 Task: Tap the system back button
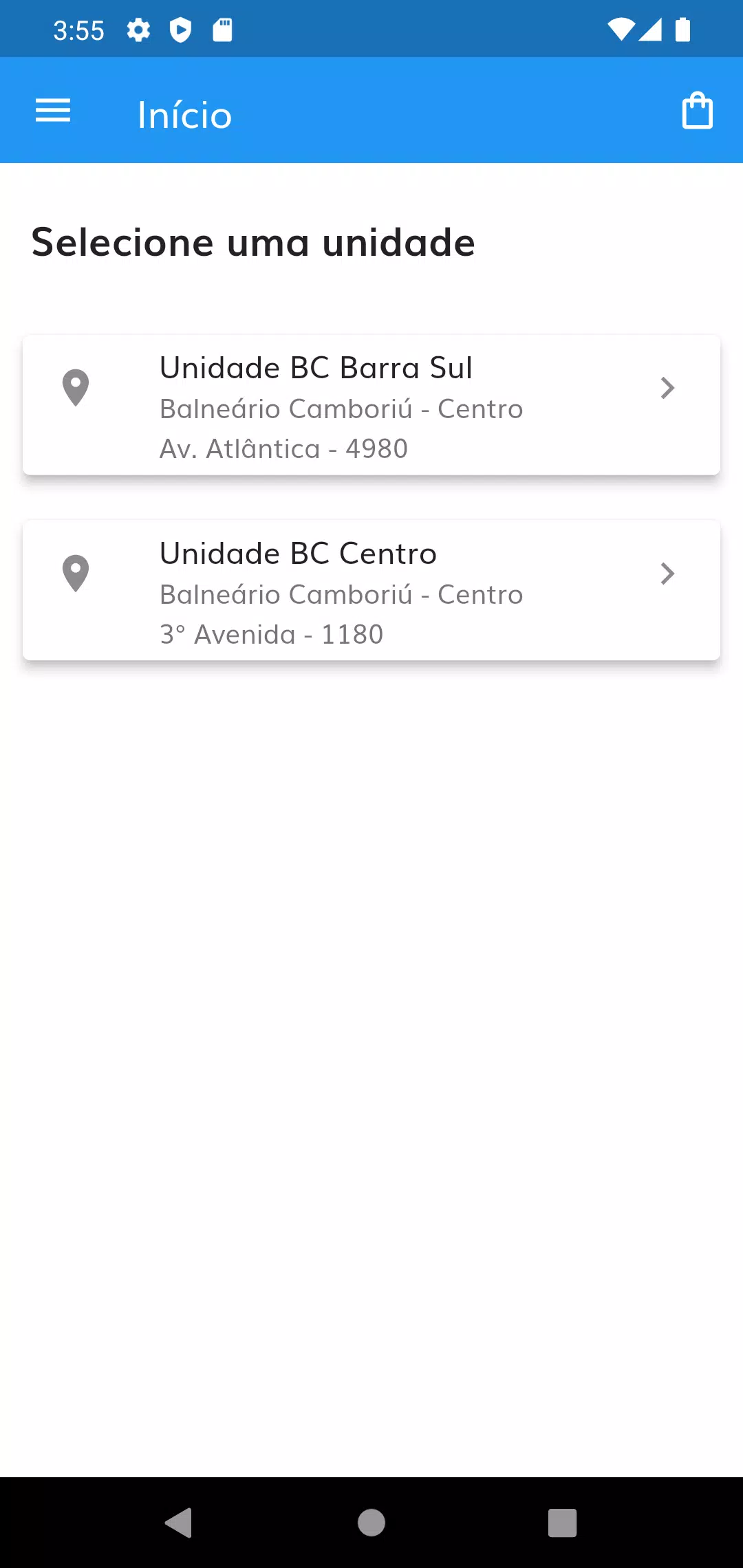179,1523
